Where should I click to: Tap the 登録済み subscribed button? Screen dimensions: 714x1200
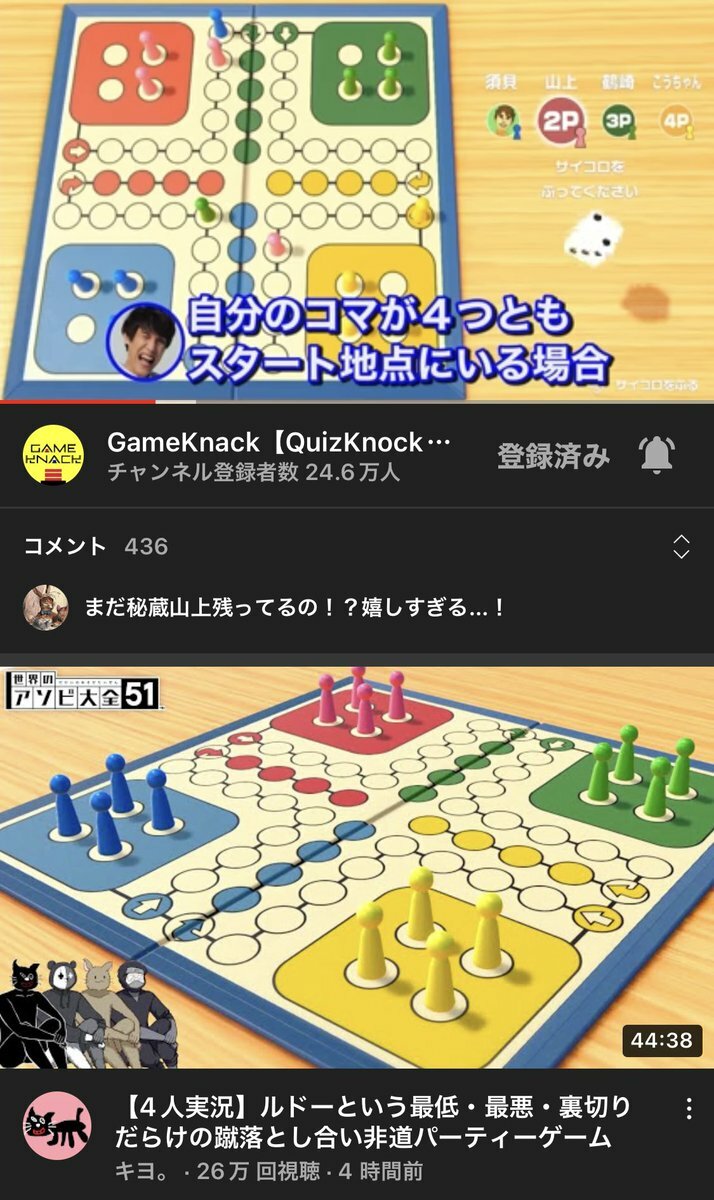(553, 456)
